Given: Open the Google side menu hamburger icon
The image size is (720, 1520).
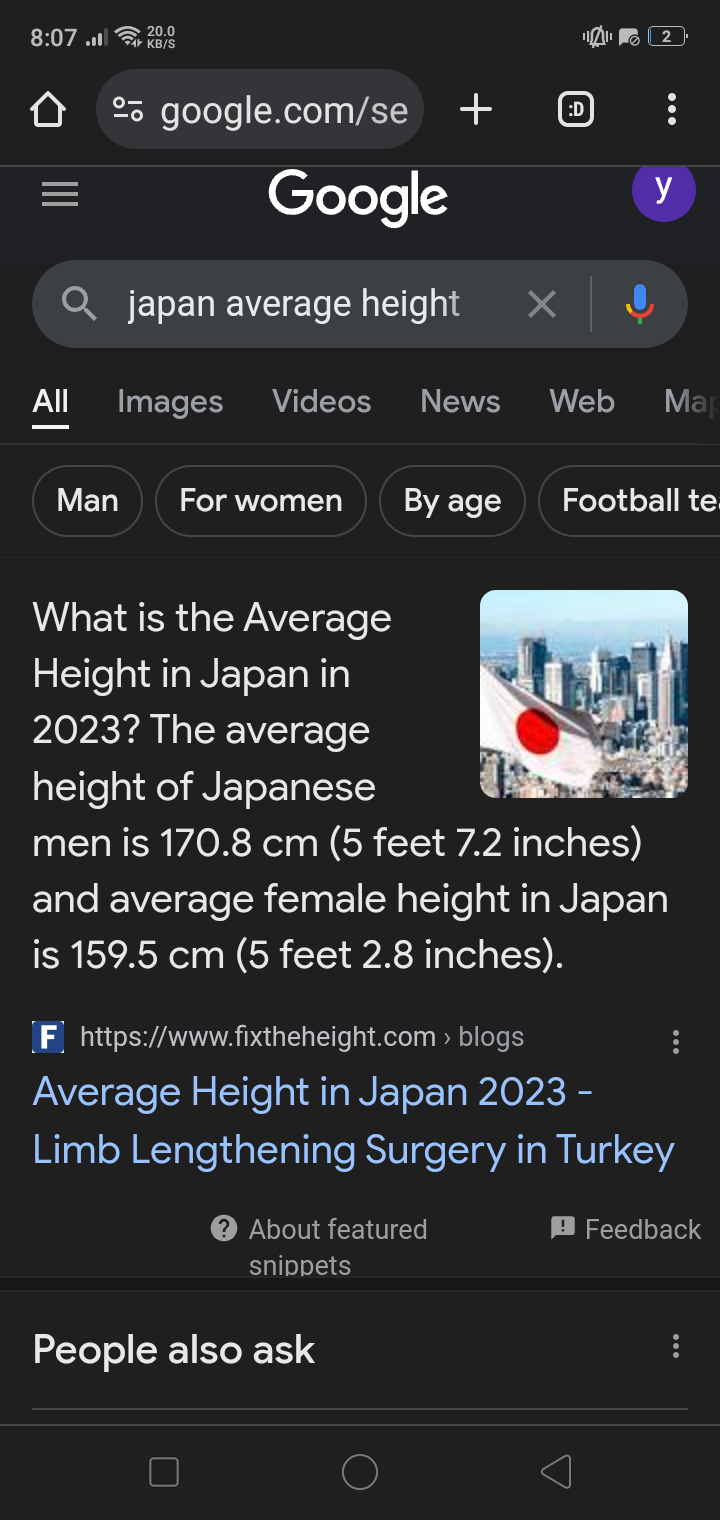Looking at the screenshot, I should tap(59, 193).
